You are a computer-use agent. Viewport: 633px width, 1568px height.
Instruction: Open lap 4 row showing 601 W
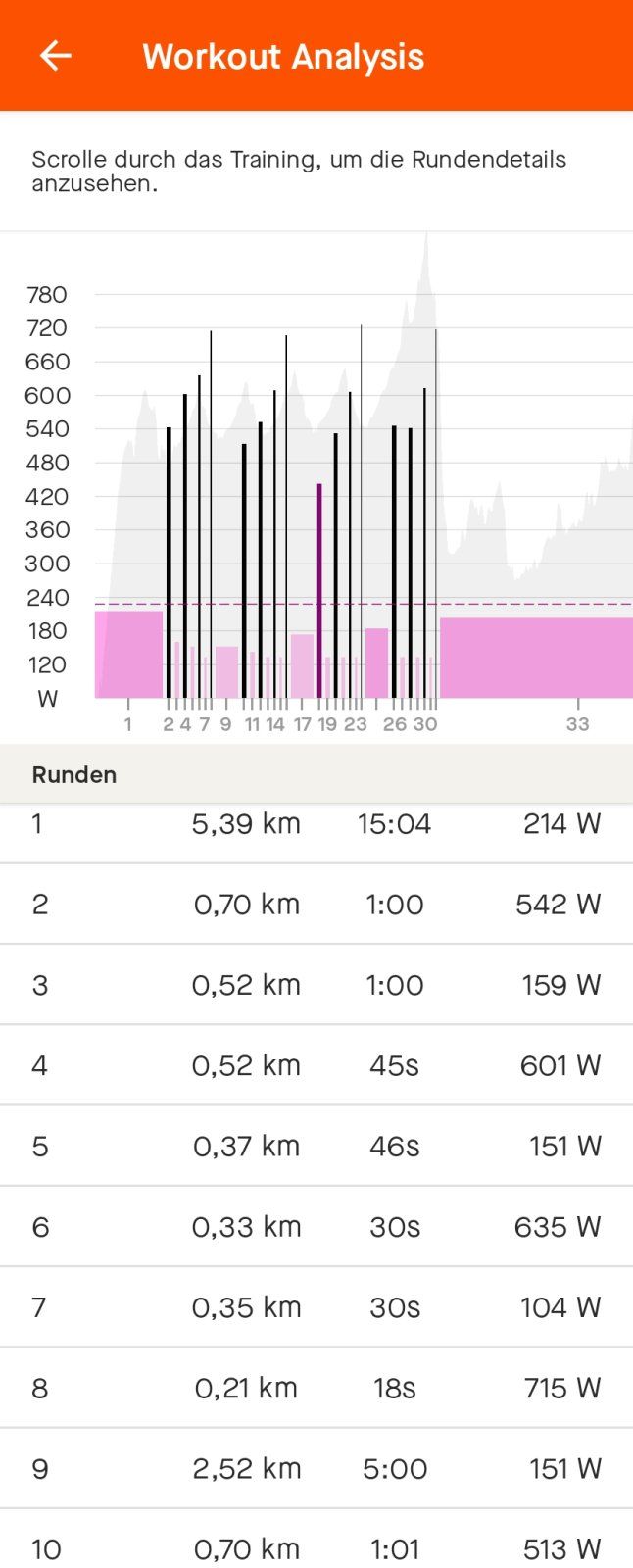pos(316,1065)
